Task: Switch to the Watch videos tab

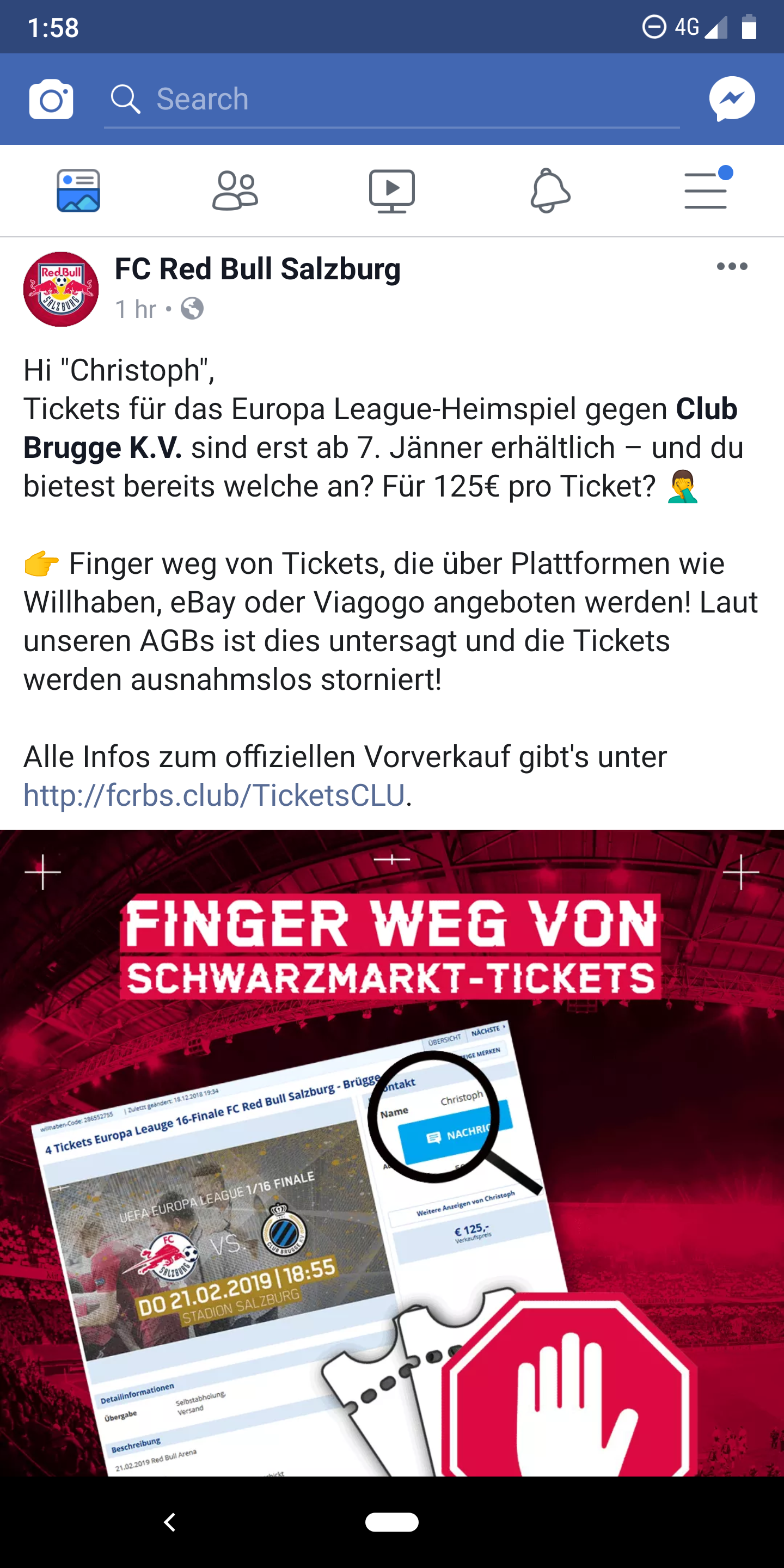Action: [392, 191]
